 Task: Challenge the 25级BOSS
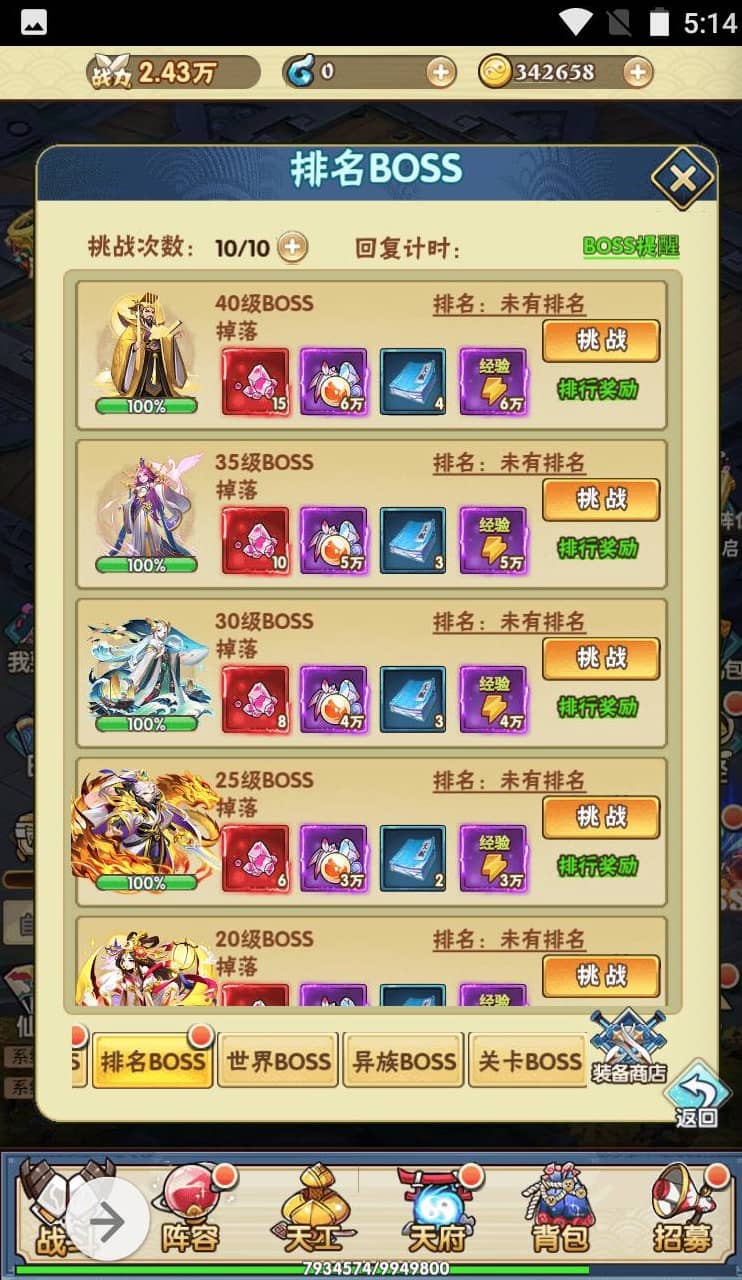point(601,817)
